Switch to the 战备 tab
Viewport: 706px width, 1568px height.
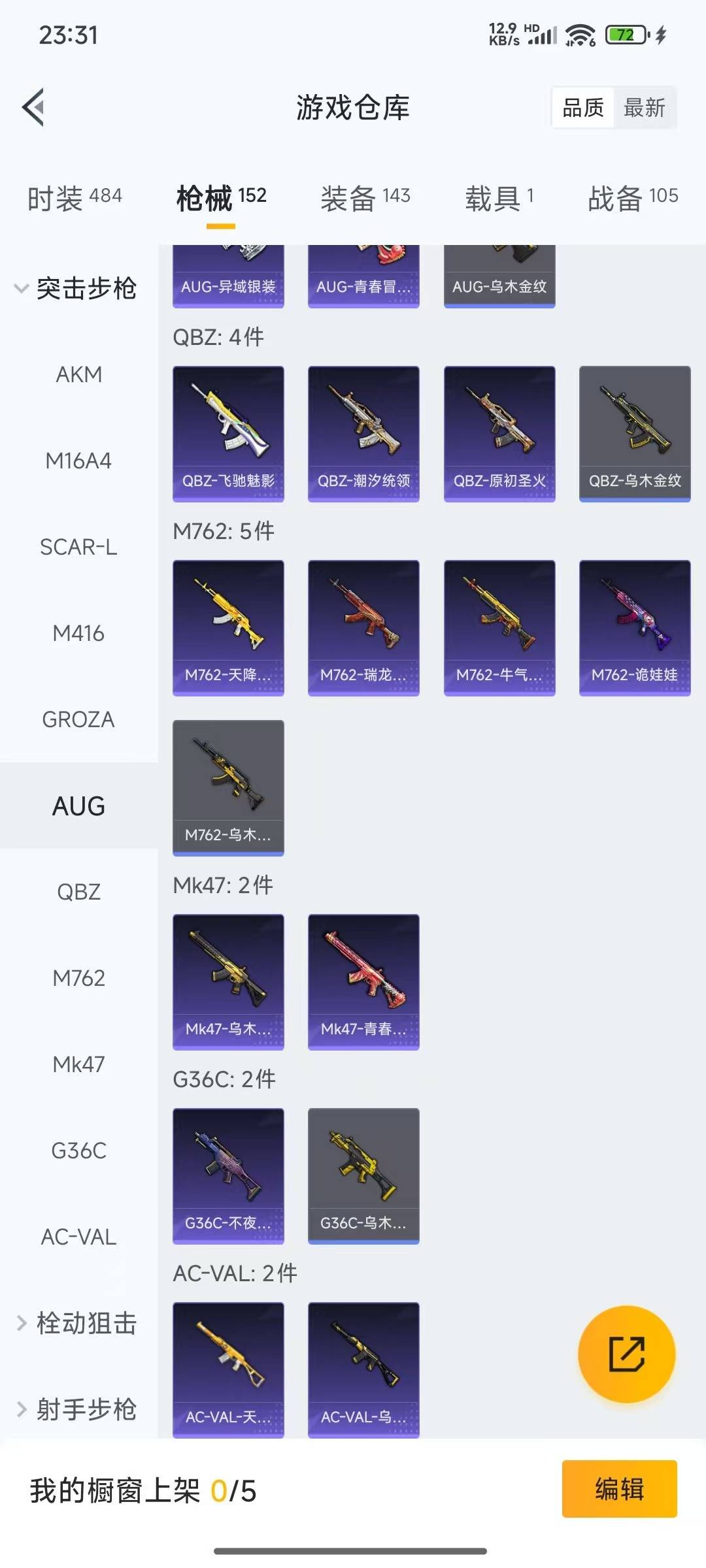[632, 197]
